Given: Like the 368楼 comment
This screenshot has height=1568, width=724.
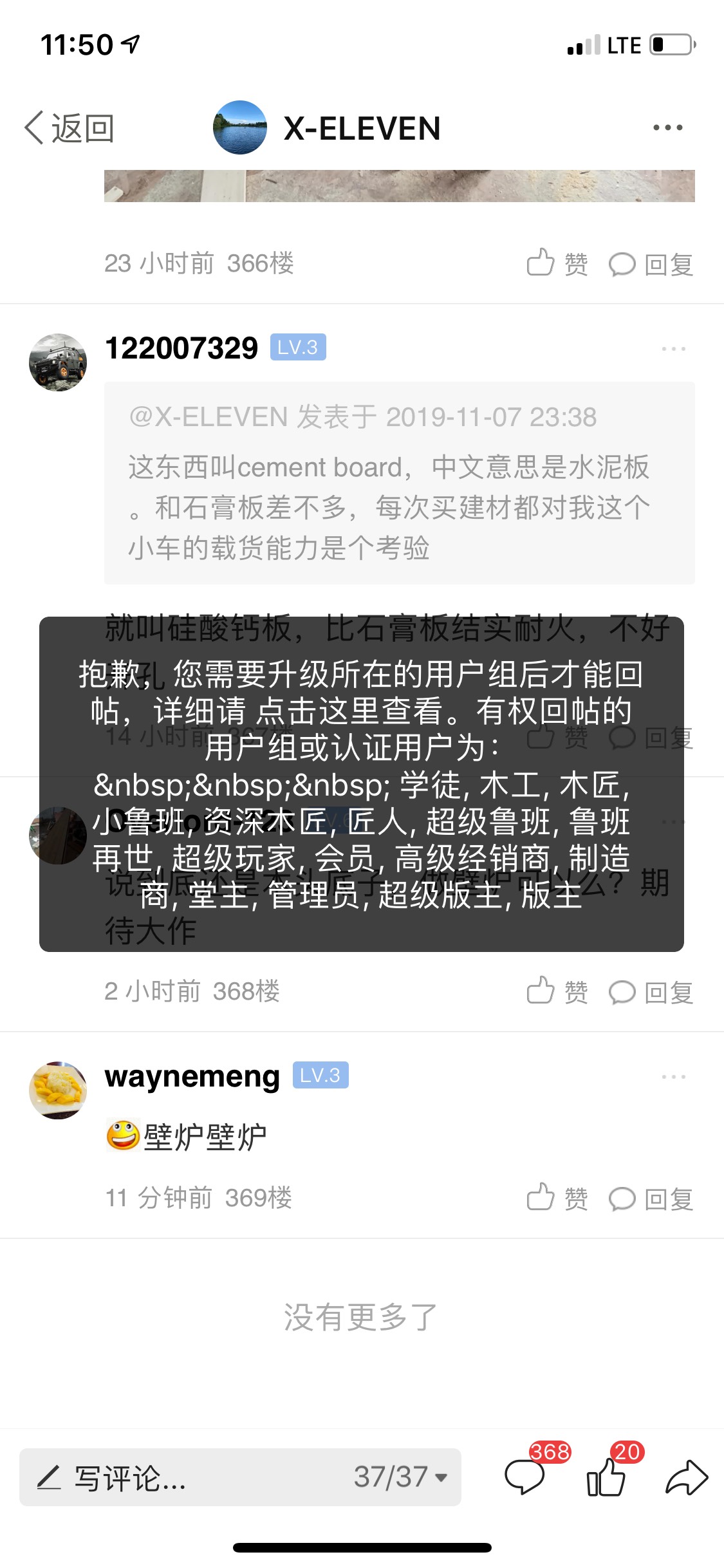Looking at the screenshot, I should (557, 992).
